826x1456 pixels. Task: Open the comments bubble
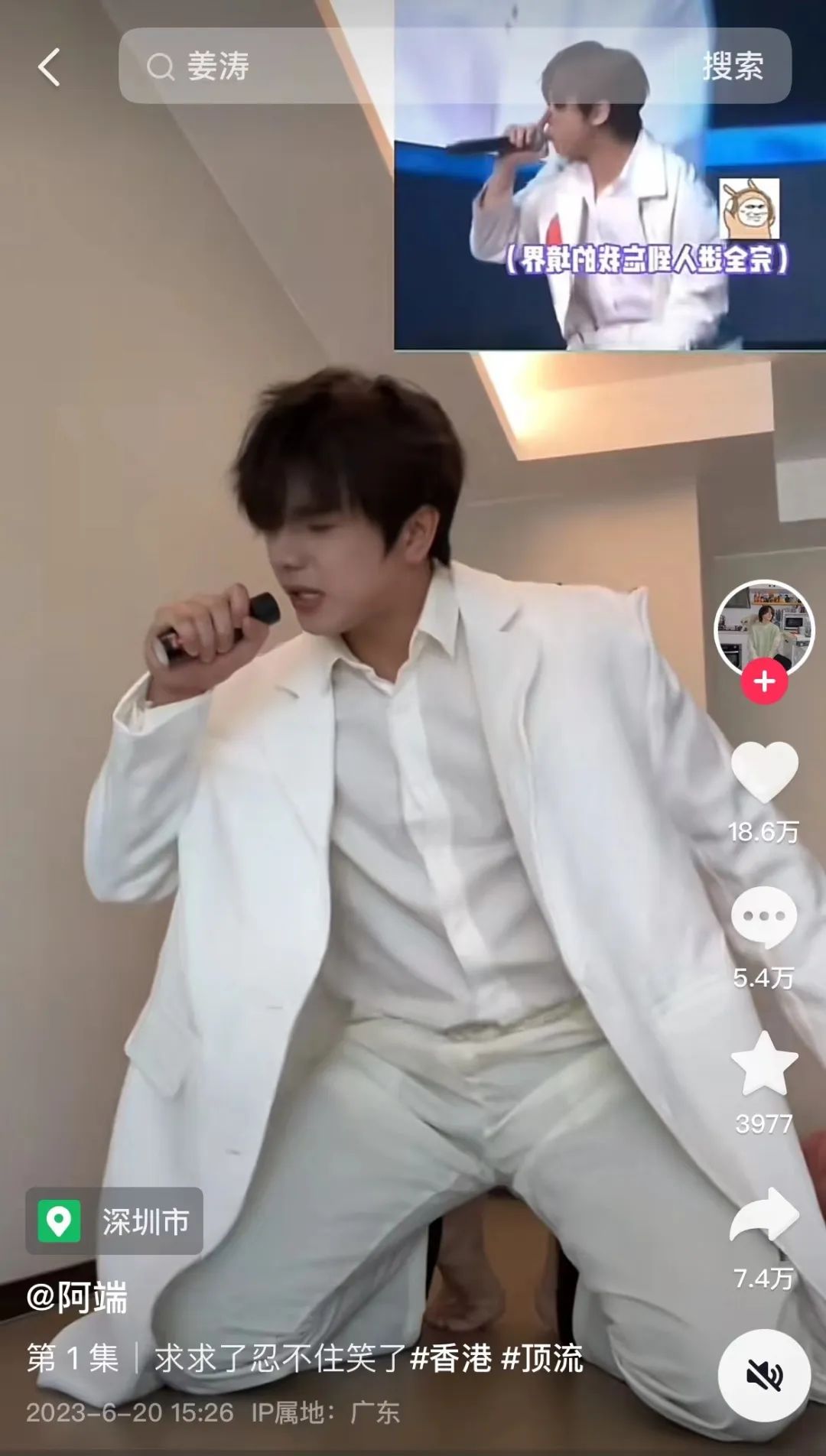pos(764,918)
